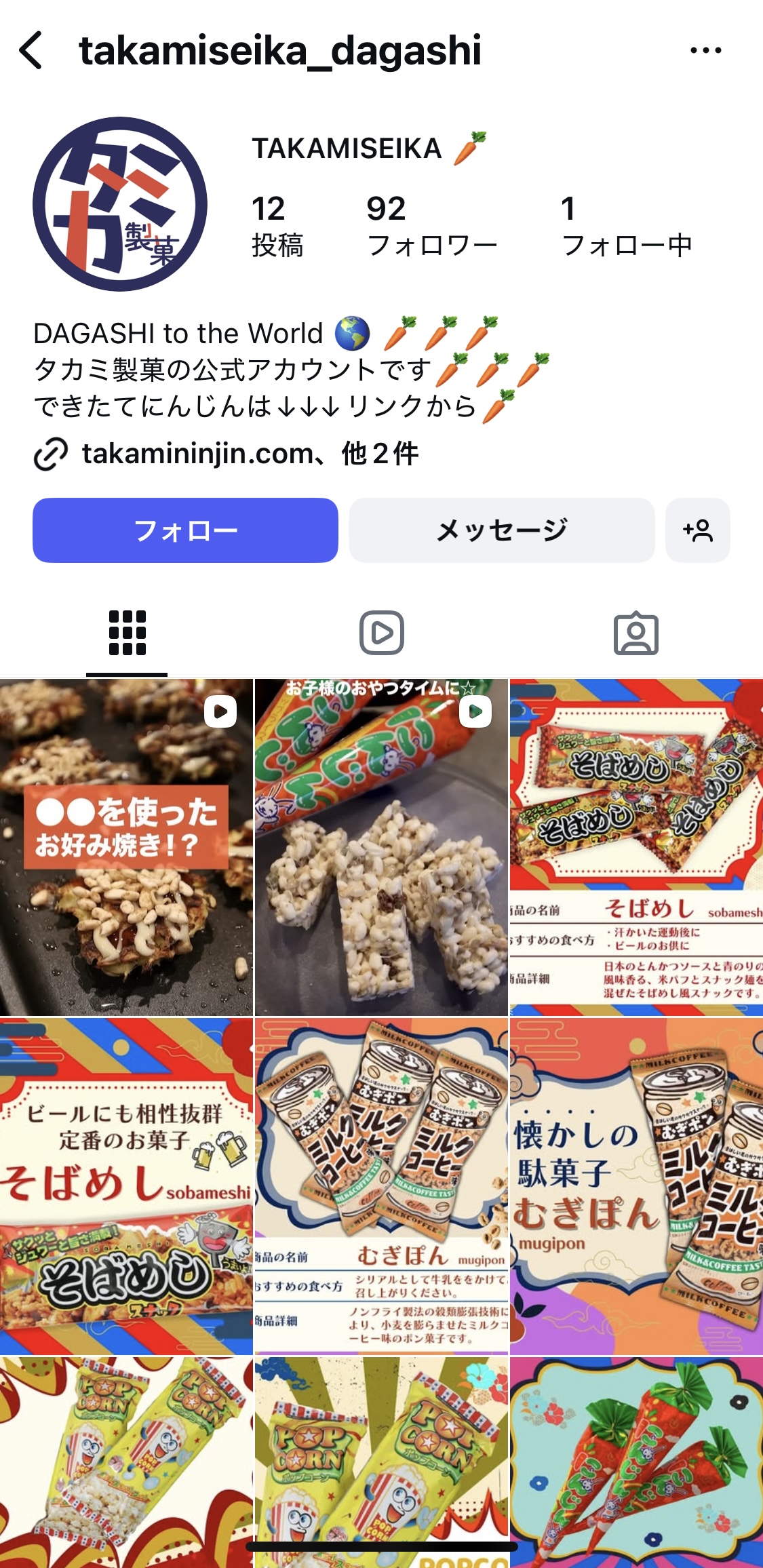Open the three-dot options menu
Screen dimensions: 763x1568
point(705,50)
